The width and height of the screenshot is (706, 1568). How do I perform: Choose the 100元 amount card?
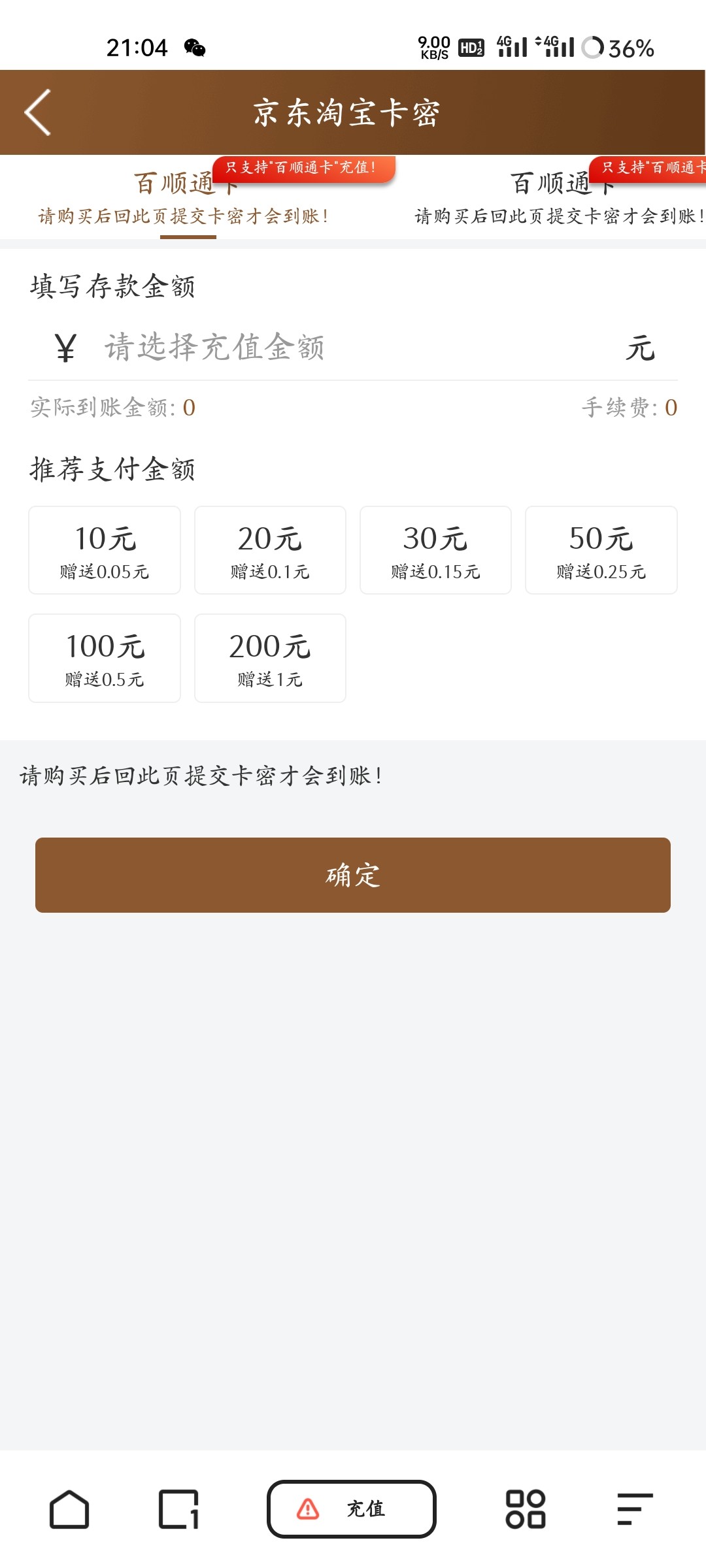coord(105,658)
